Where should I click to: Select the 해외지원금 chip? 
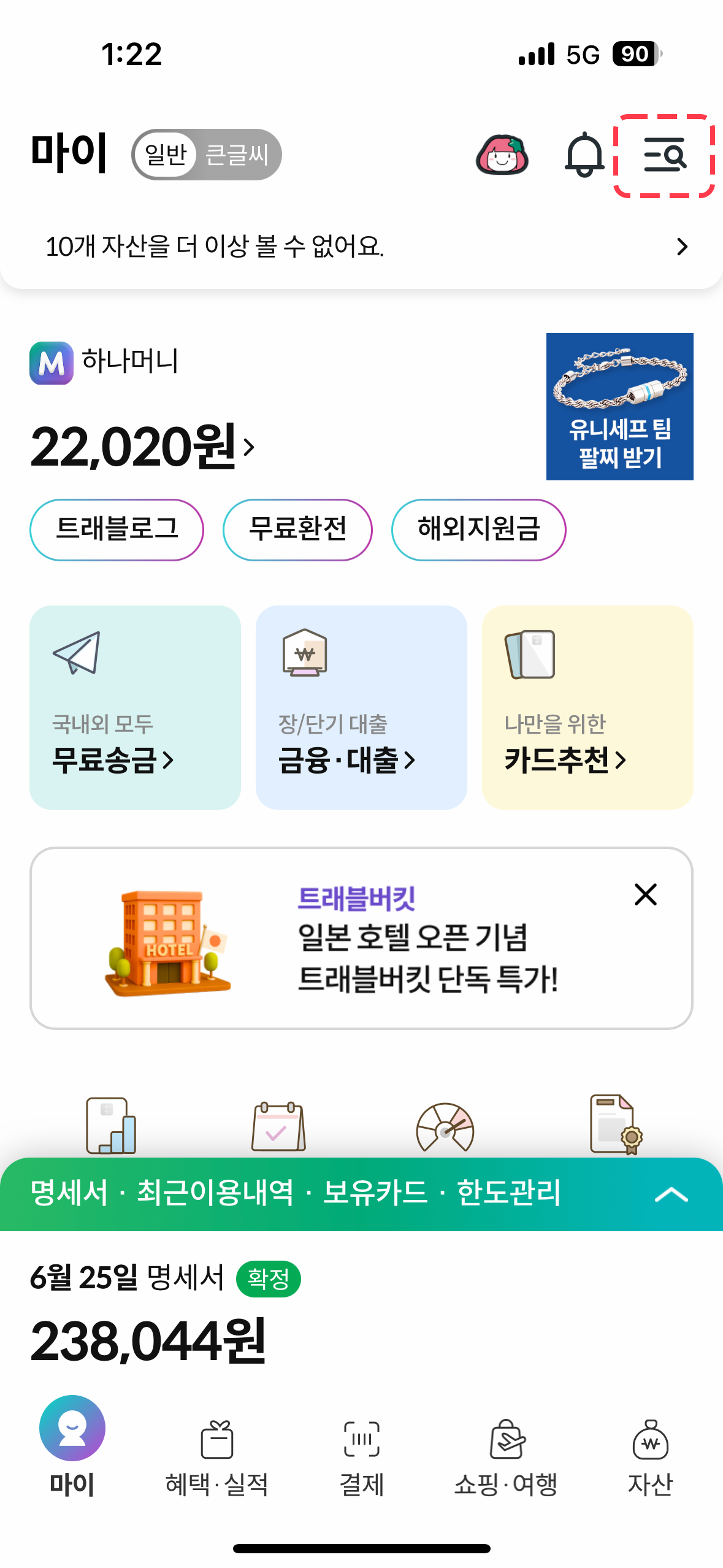click(478, 529)
